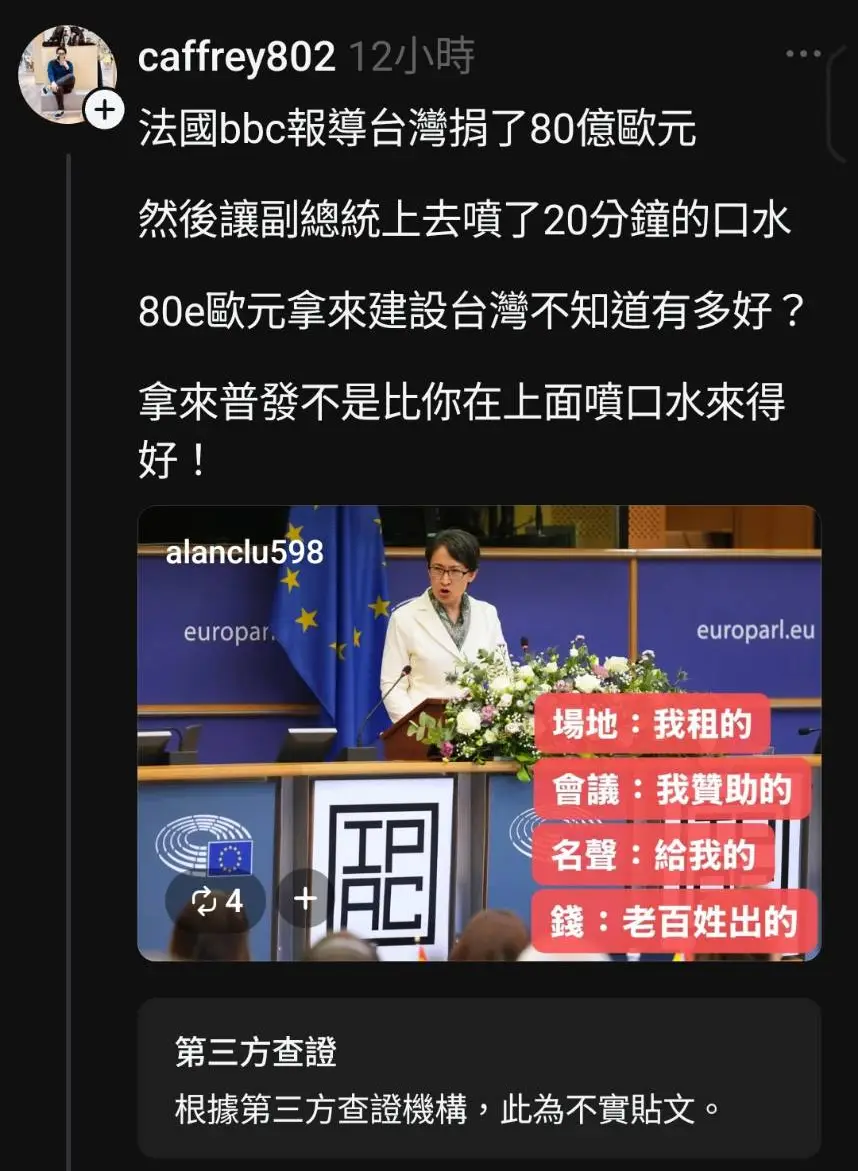
Task: Tap the repost button showing 4
Action: [x=215, y=901]
